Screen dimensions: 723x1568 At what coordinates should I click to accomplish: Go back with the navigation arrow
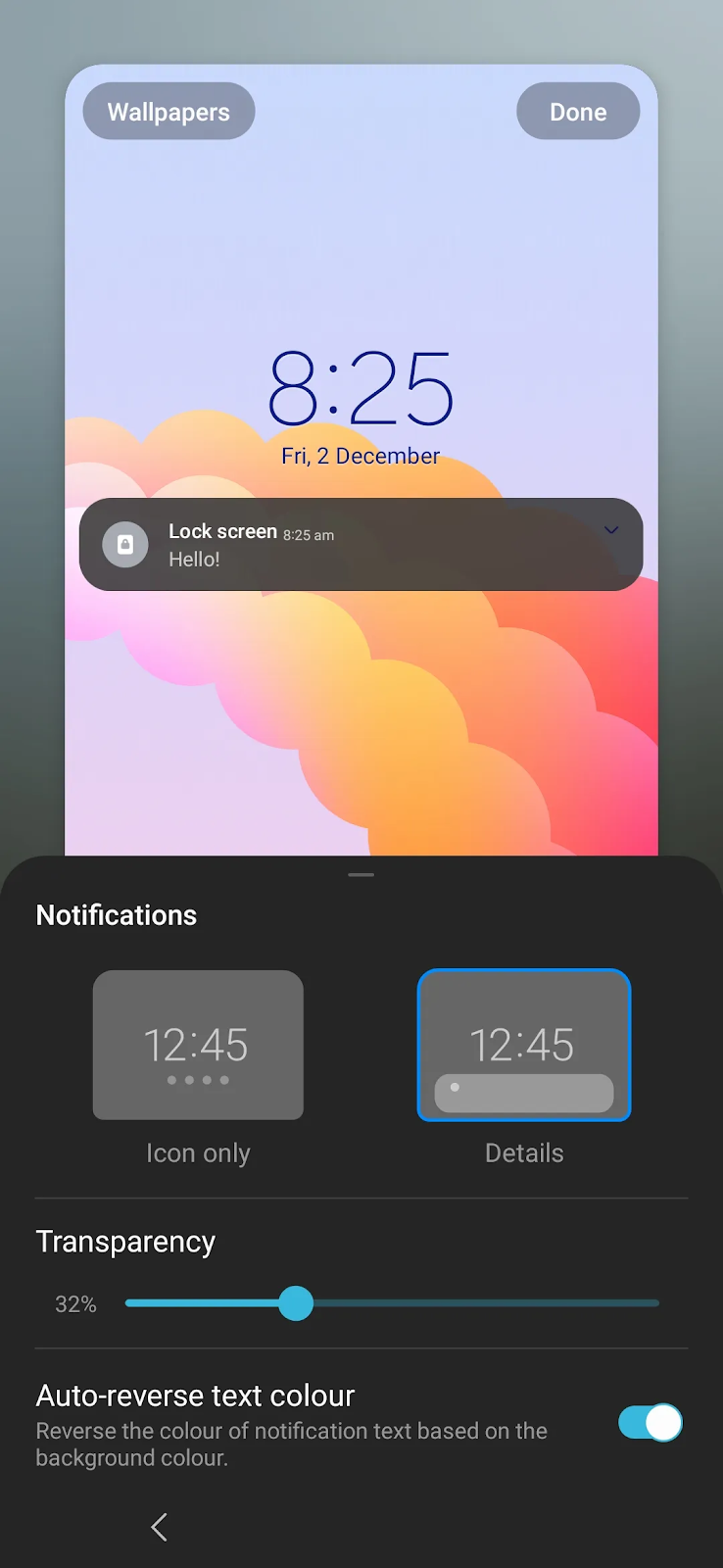click(x=160, y=1526)
